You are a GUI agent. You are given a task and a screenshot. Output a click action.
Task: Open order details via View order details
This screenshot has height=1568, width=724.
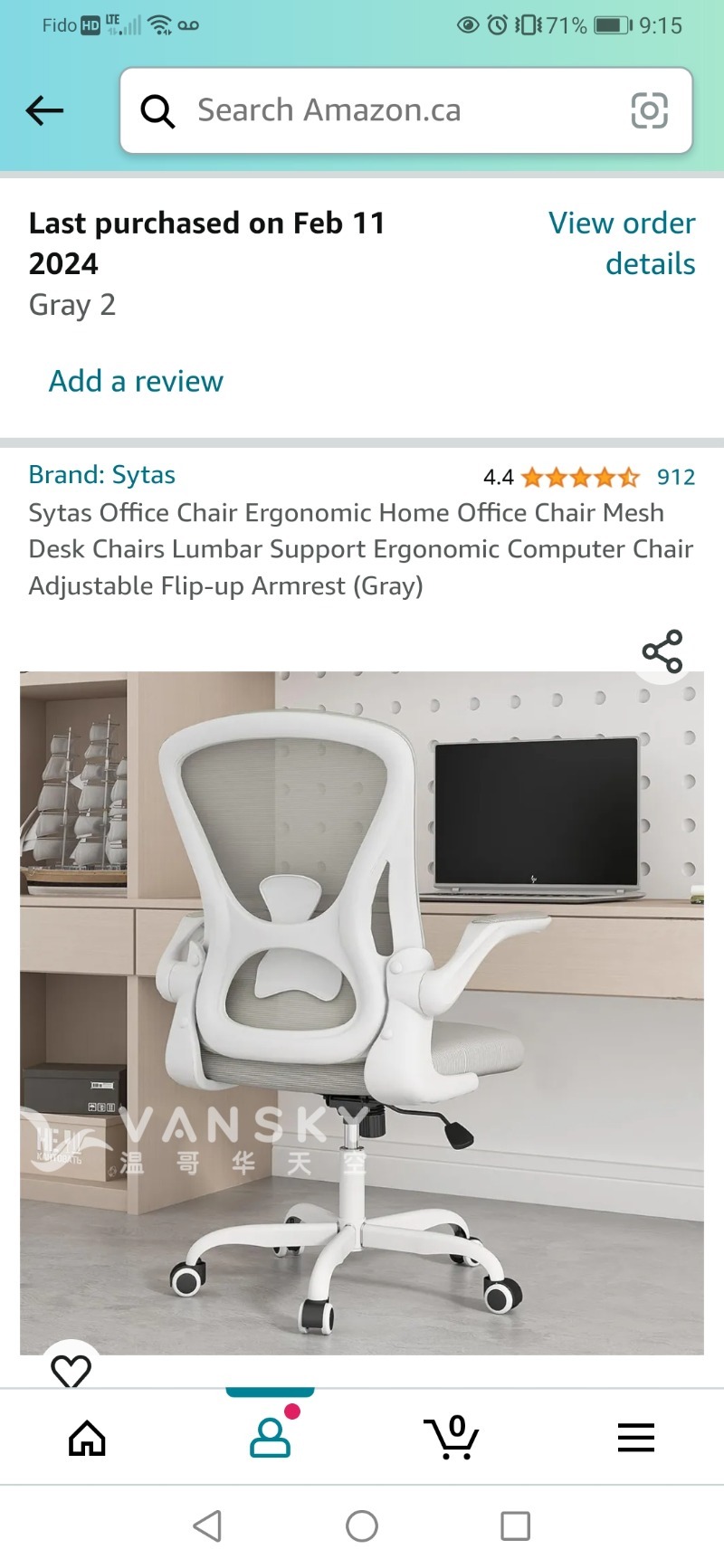pos(622,242)
